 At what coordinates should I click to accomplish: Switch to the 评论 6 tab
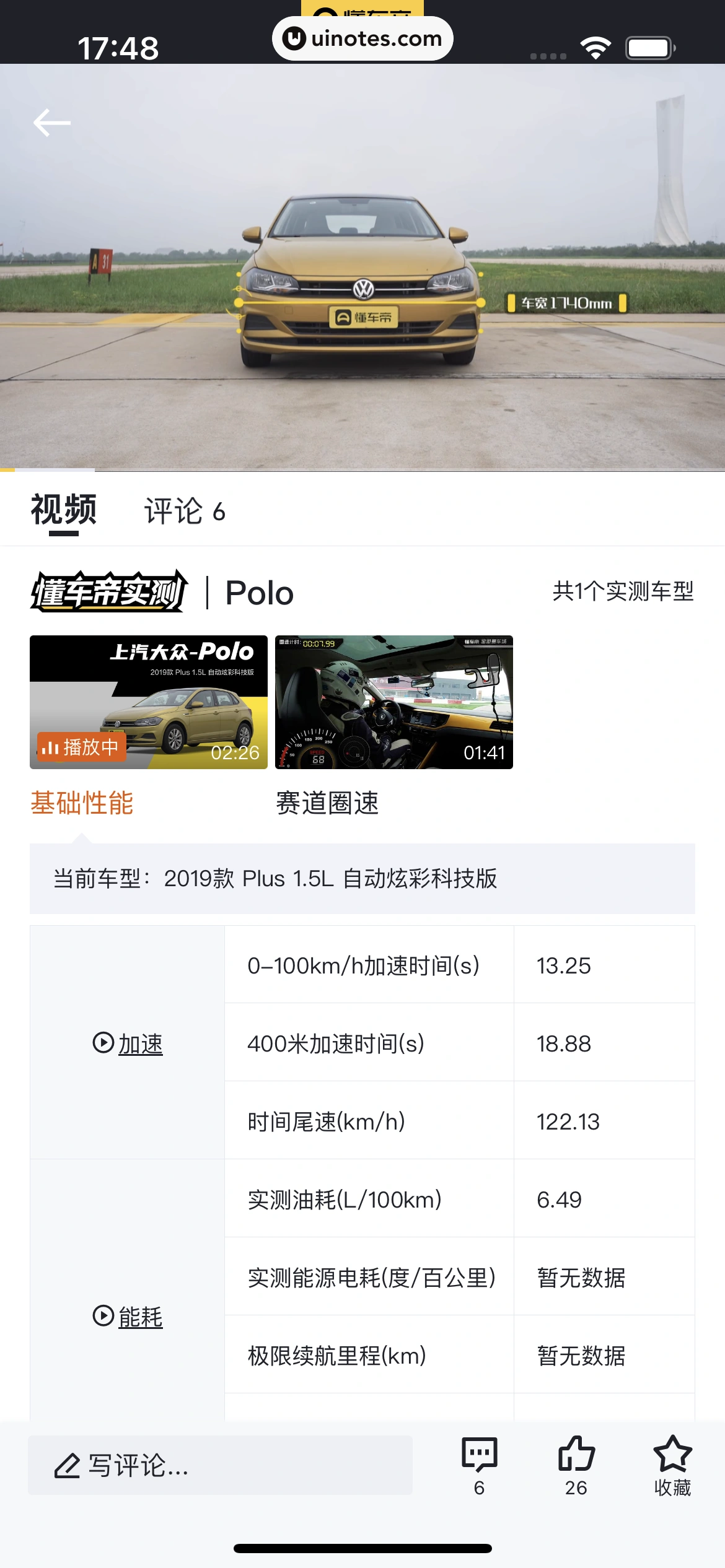coord(185,512)
